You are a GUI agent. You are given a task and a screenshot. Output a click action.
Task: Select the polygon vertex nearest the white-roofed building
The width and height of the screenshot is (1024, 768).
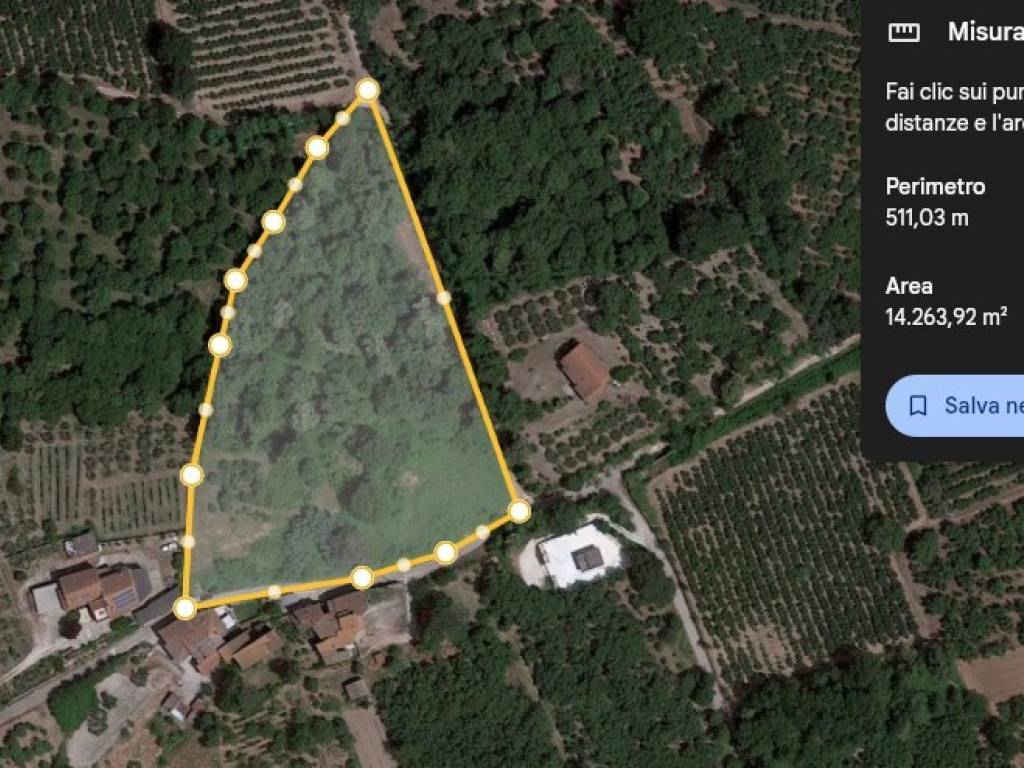(519, 511)
